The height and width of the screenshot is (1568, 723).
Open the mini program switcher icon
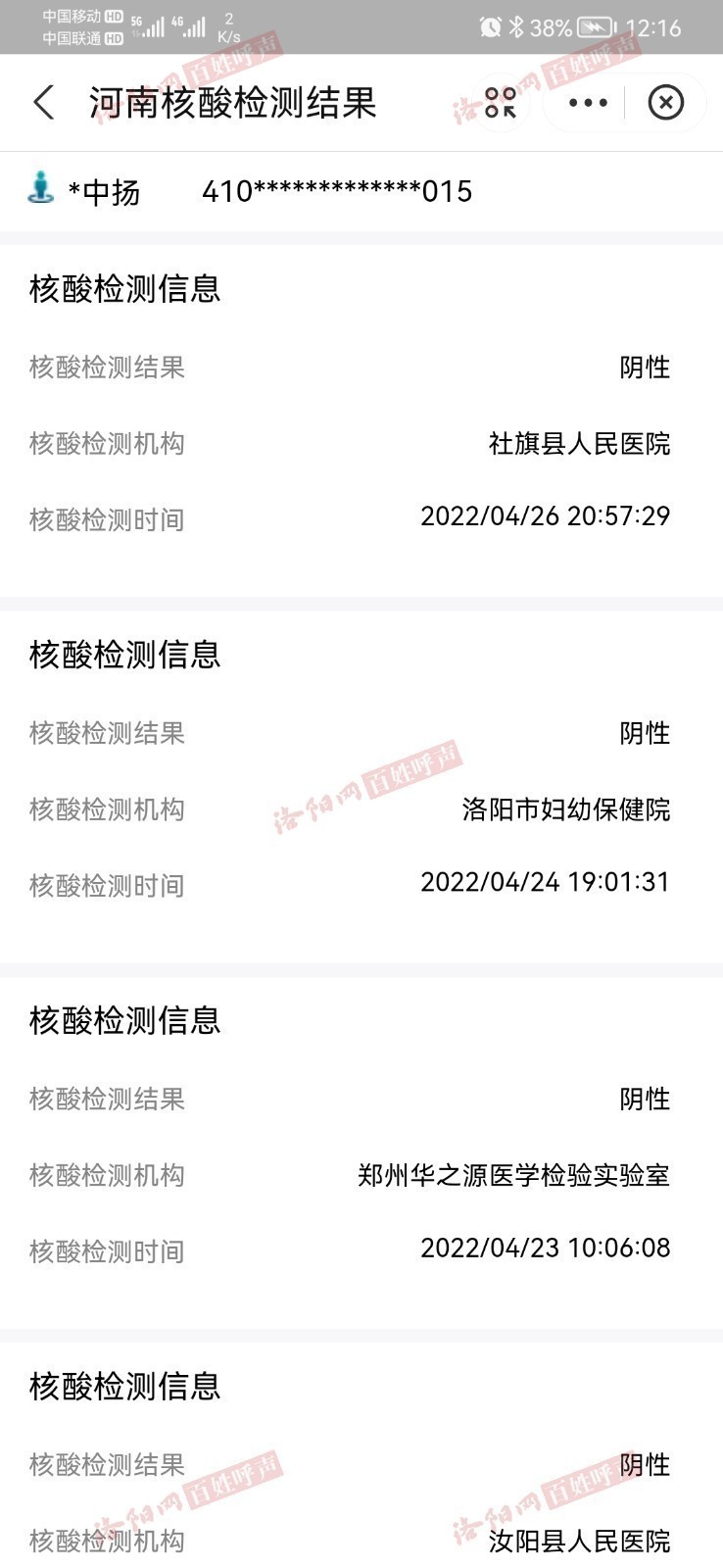[x=500, y=102]
